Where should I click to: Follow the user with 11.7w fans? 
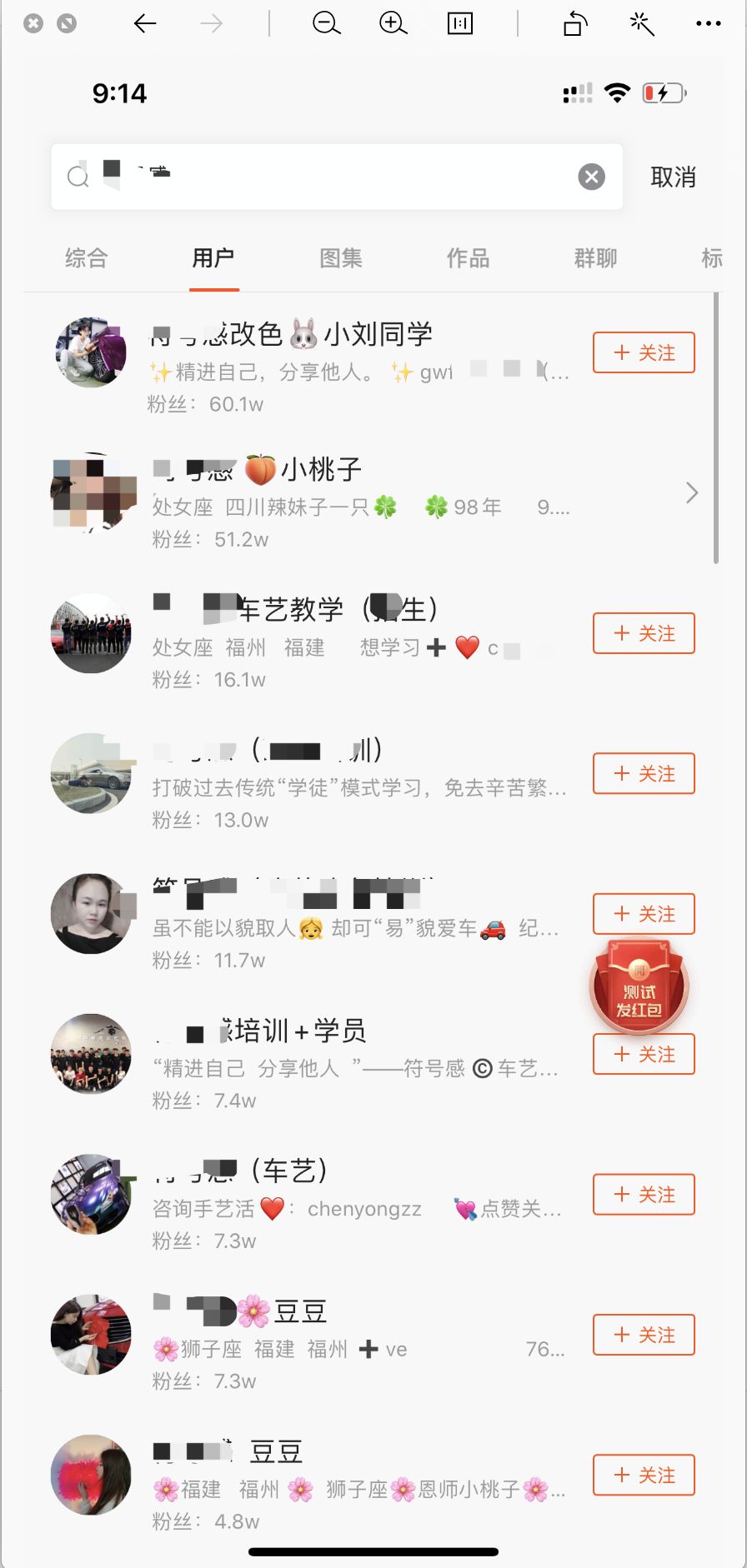click(644, 914)
